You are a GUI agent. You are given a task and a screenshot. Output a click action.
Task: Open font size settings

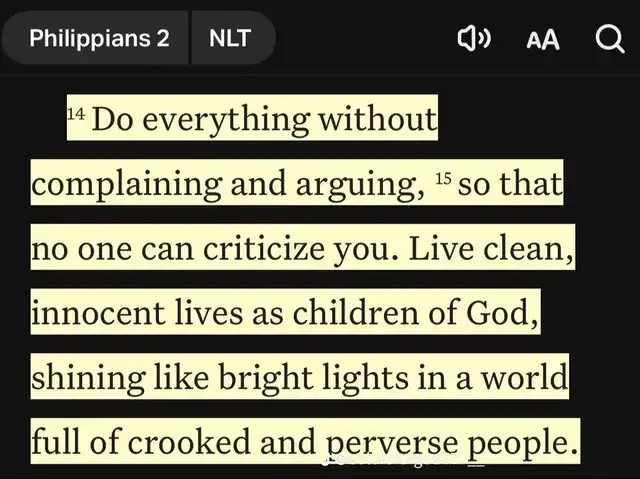pyautogui.click(x=543, y=40)
